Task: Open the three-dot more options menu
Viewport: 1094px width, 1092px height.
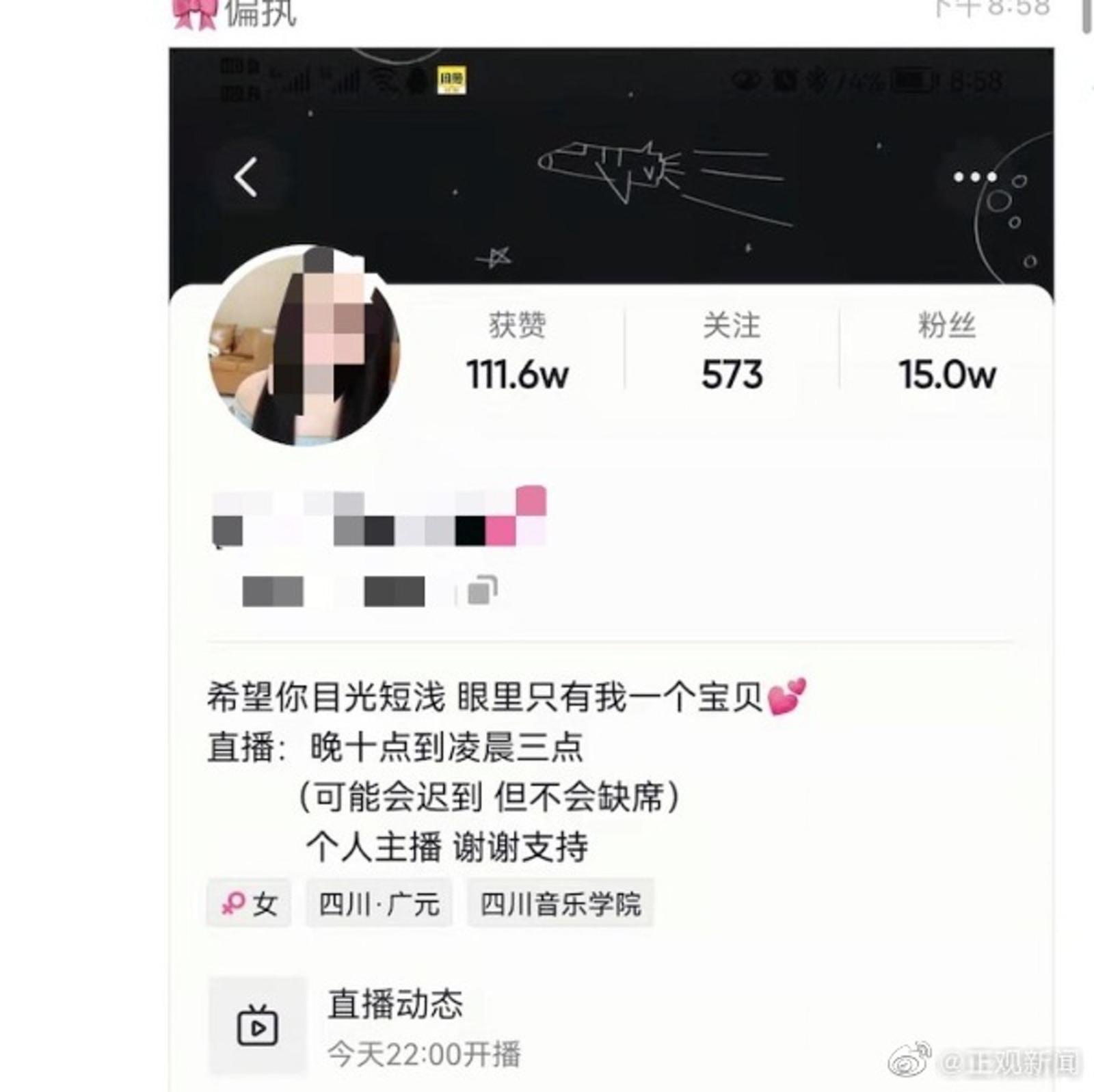Action: (x=975, y=178)
